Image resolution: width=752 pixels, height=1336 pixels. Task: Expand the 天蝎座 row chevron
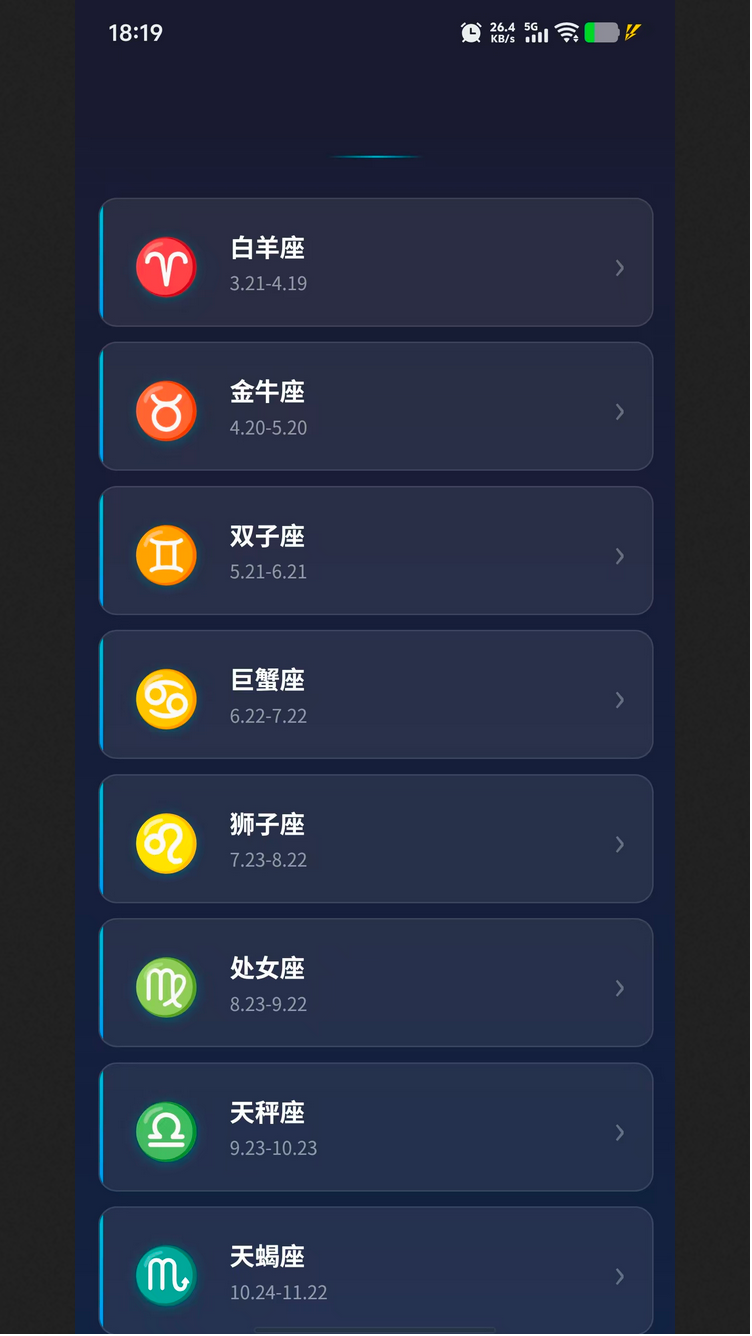620,1275
